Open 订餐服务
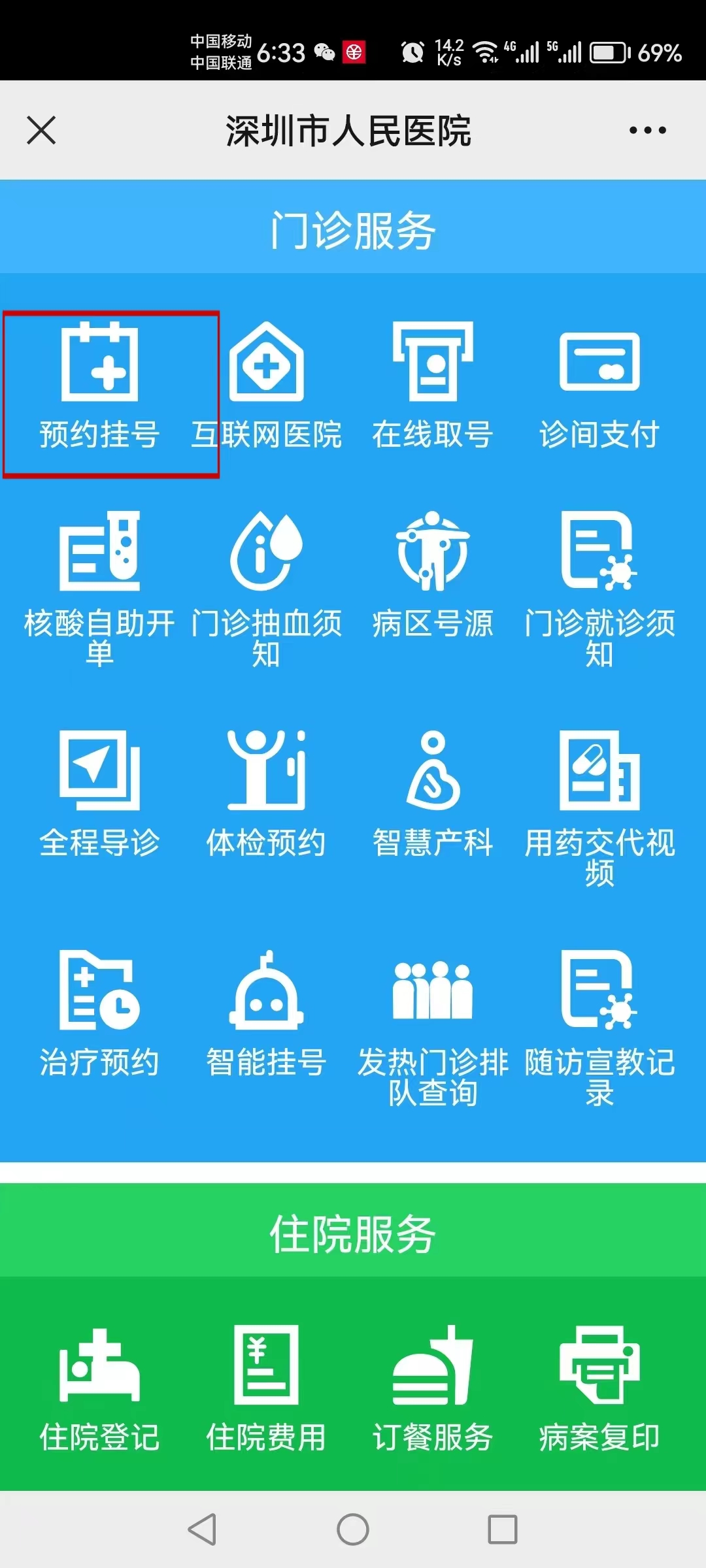The height and width of the screenshot is (1568, 706). click(x=432, y=1388)
